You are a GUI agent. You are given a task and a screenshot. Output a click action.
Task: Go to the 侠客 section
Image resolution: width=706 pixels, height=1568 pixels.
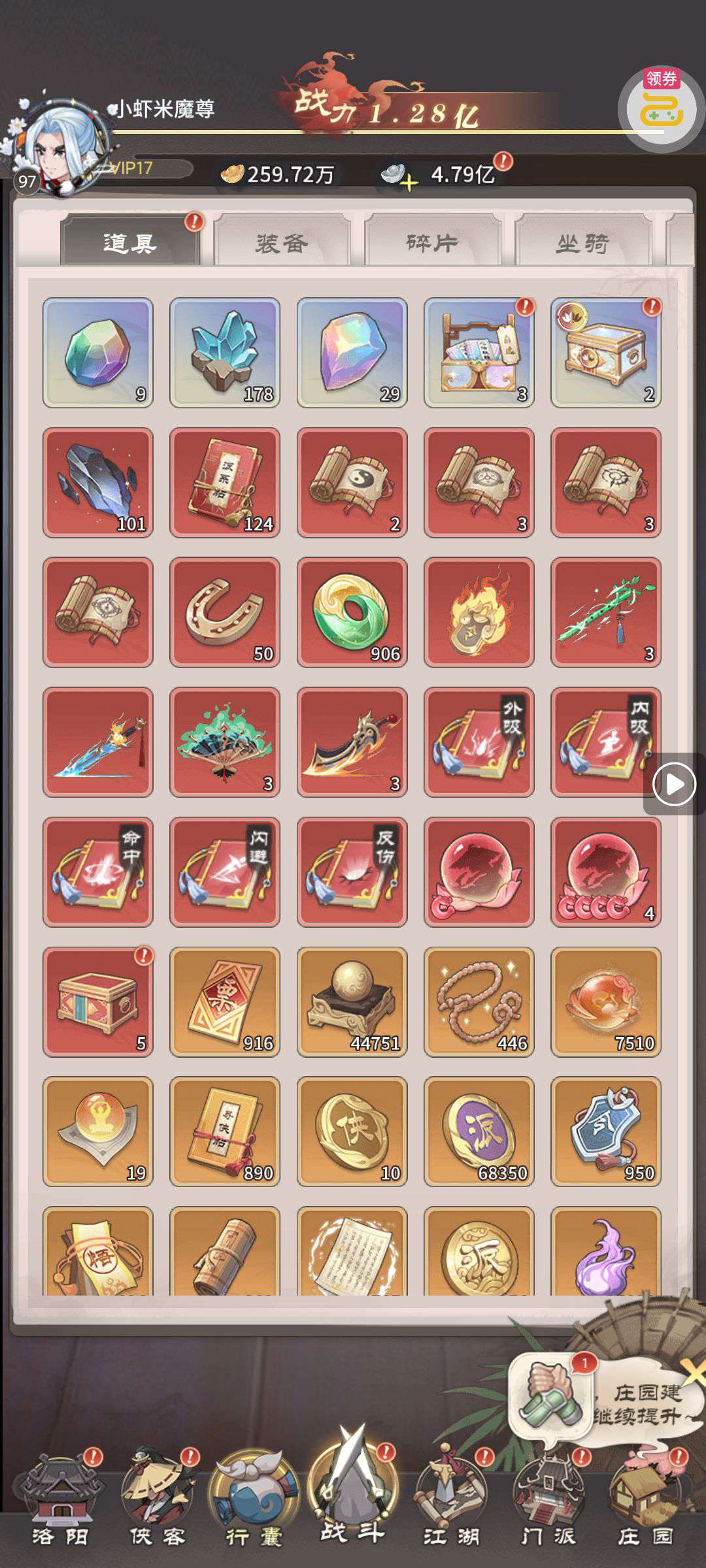158,1504
